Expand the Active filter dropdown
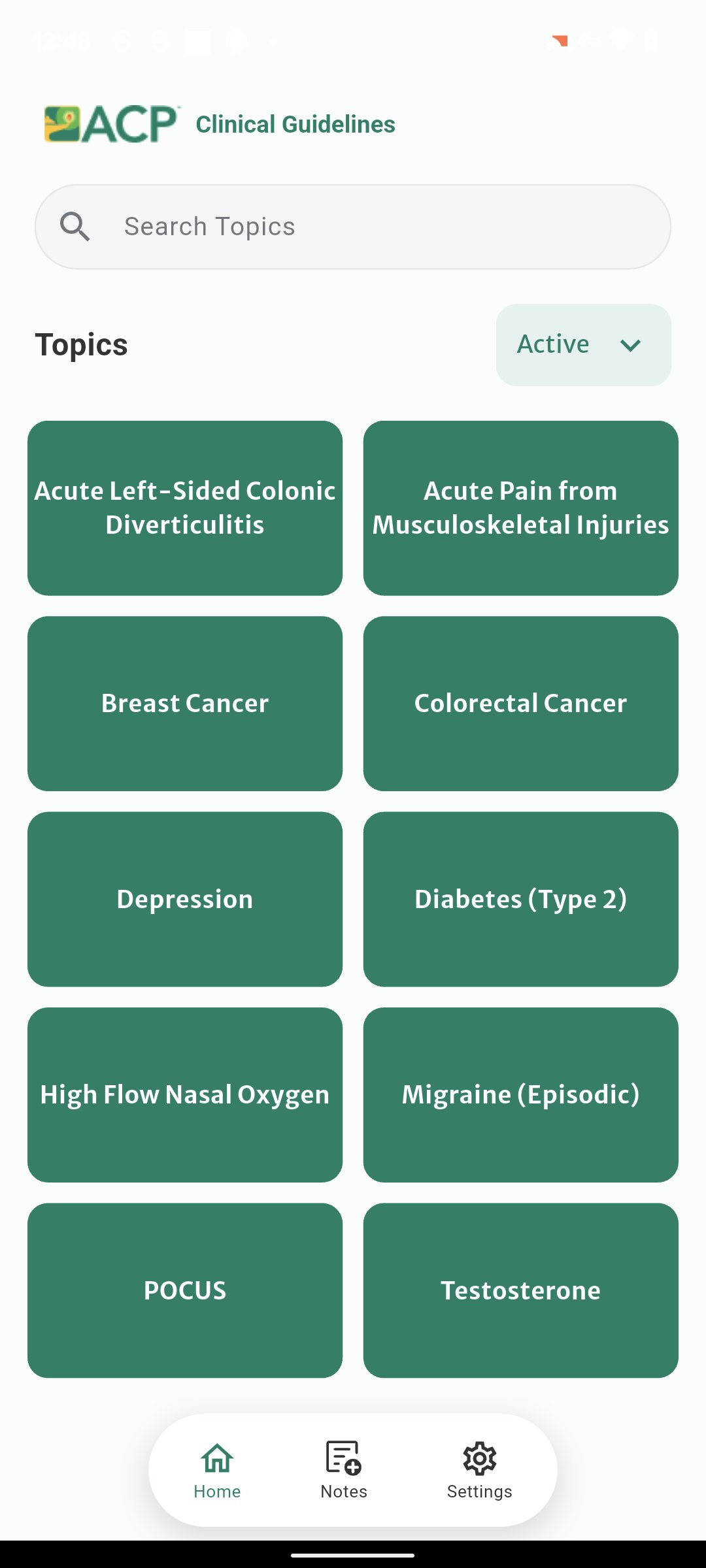706x1568 pixels. pyautogui.click(x=583, y=344)
